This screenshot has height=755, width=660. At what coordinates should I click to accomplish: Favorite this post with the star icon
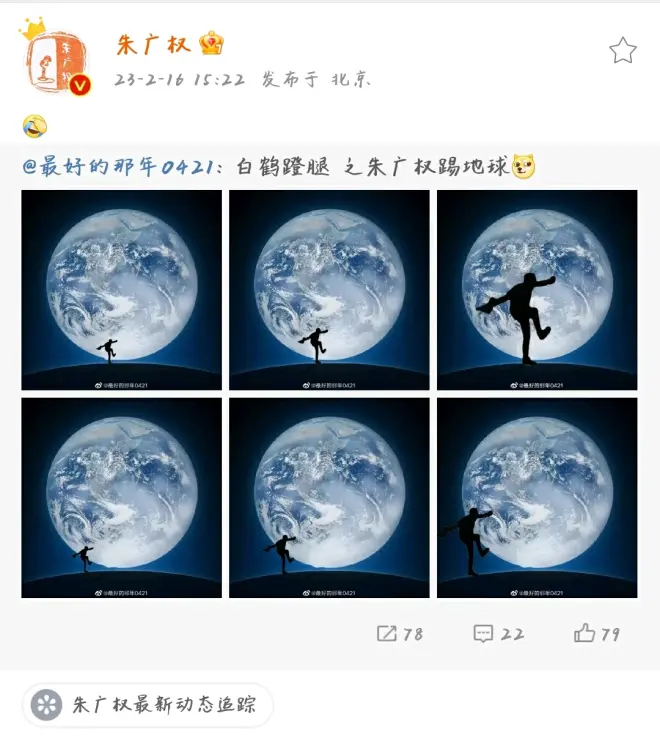623,51
